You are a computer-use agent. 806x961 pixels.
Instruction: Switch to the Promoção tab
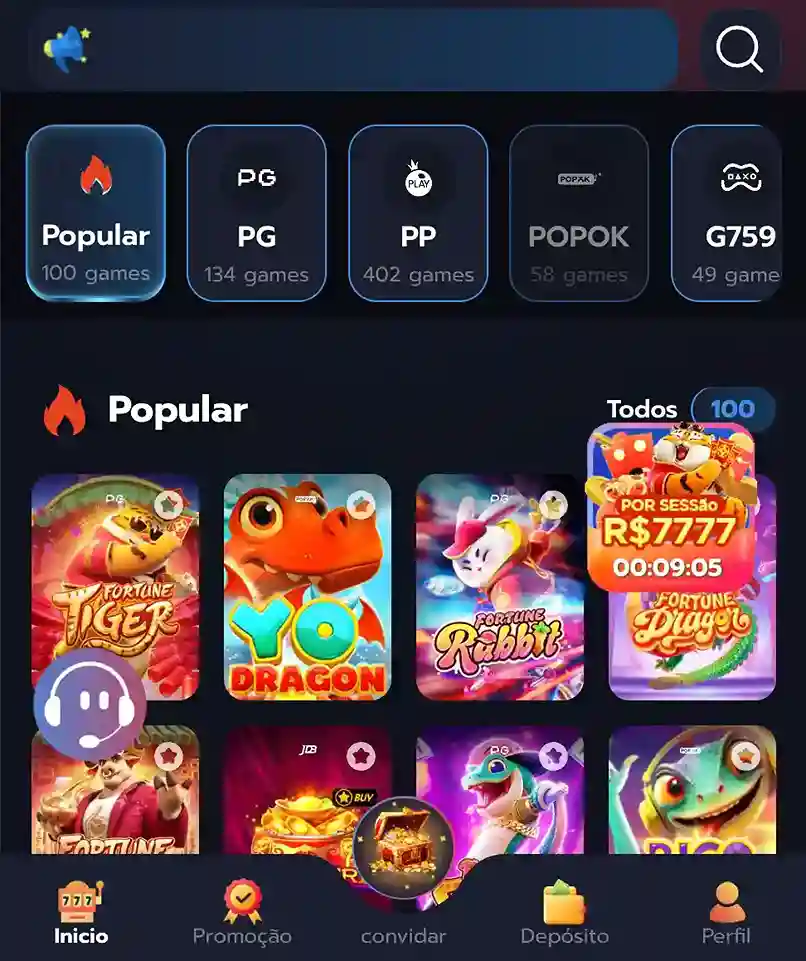tap(242, 914)
